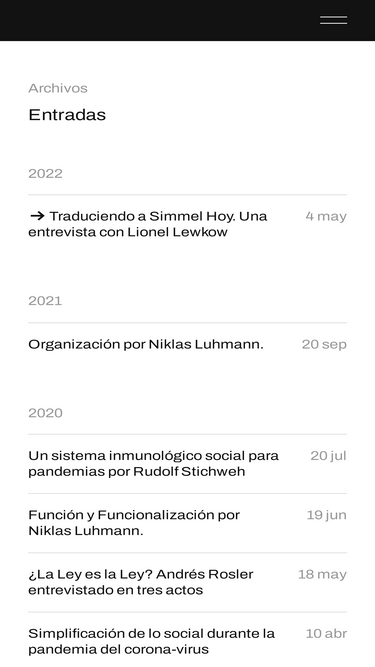Open Simplificación de lo social post

pyautogui.click(x=152, y=641)
